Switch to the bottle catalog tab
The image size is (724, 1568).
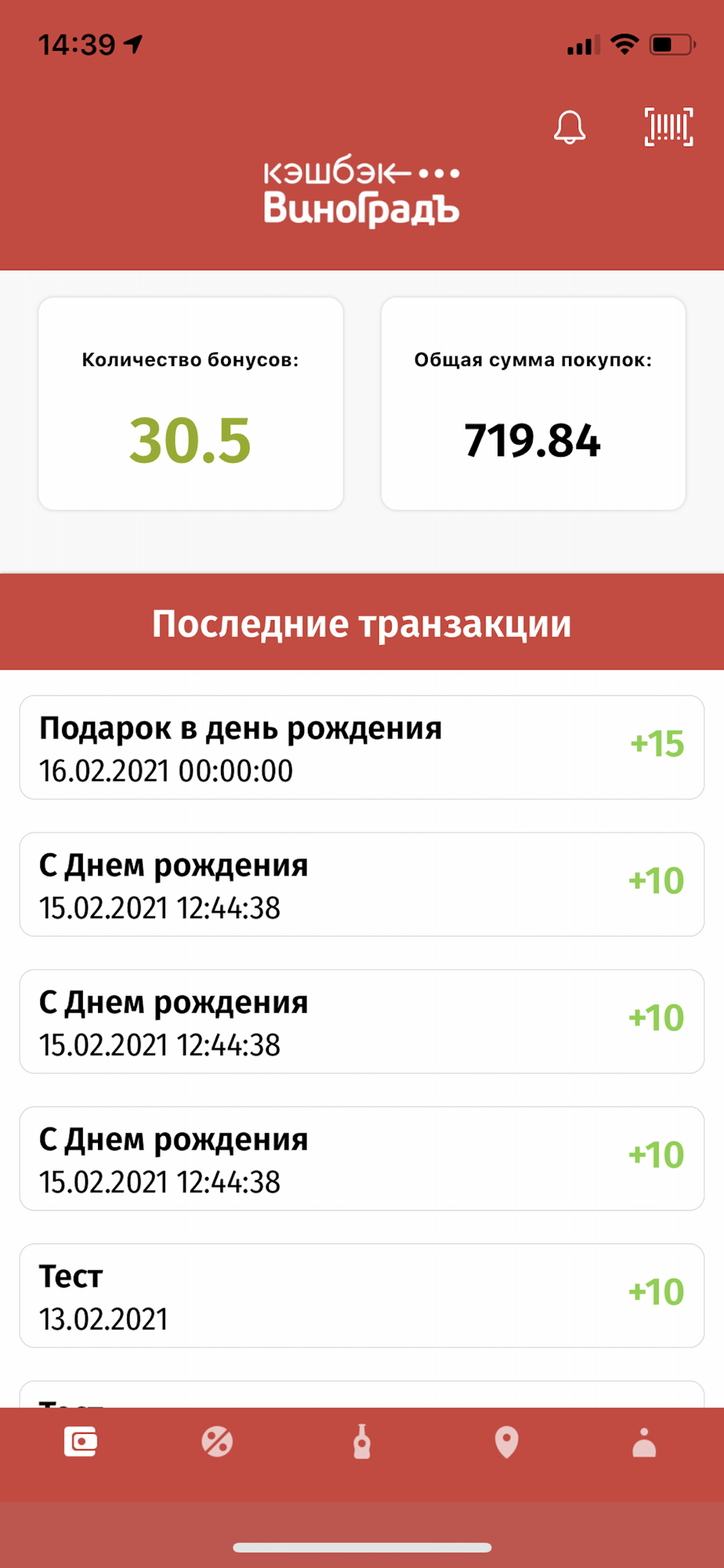pos(362,1442)
